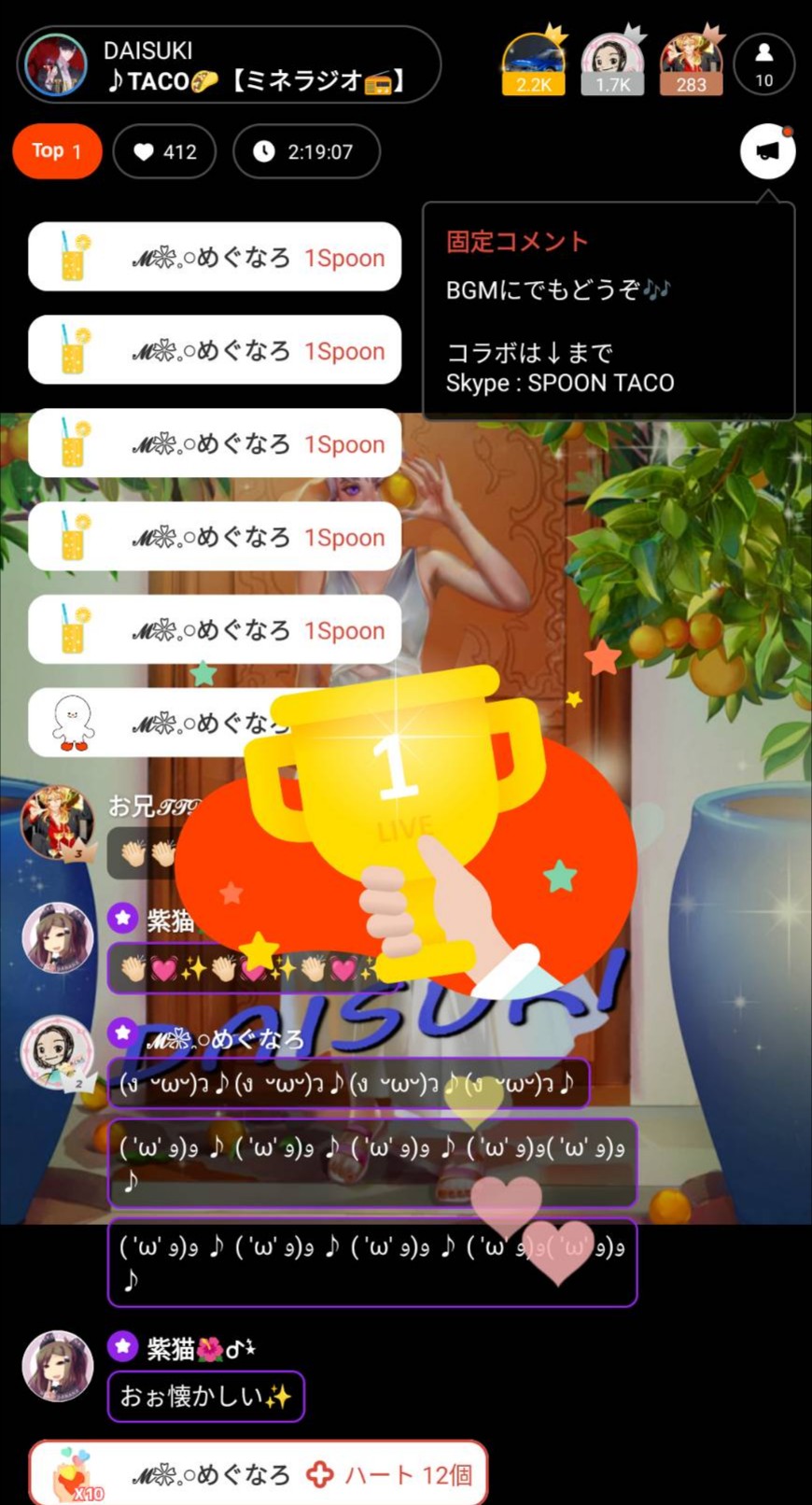
Task: Open 紫猫's avatar beside おぉ懐かしい comment
Action: pyautogui.click(x=58, y=1366)
